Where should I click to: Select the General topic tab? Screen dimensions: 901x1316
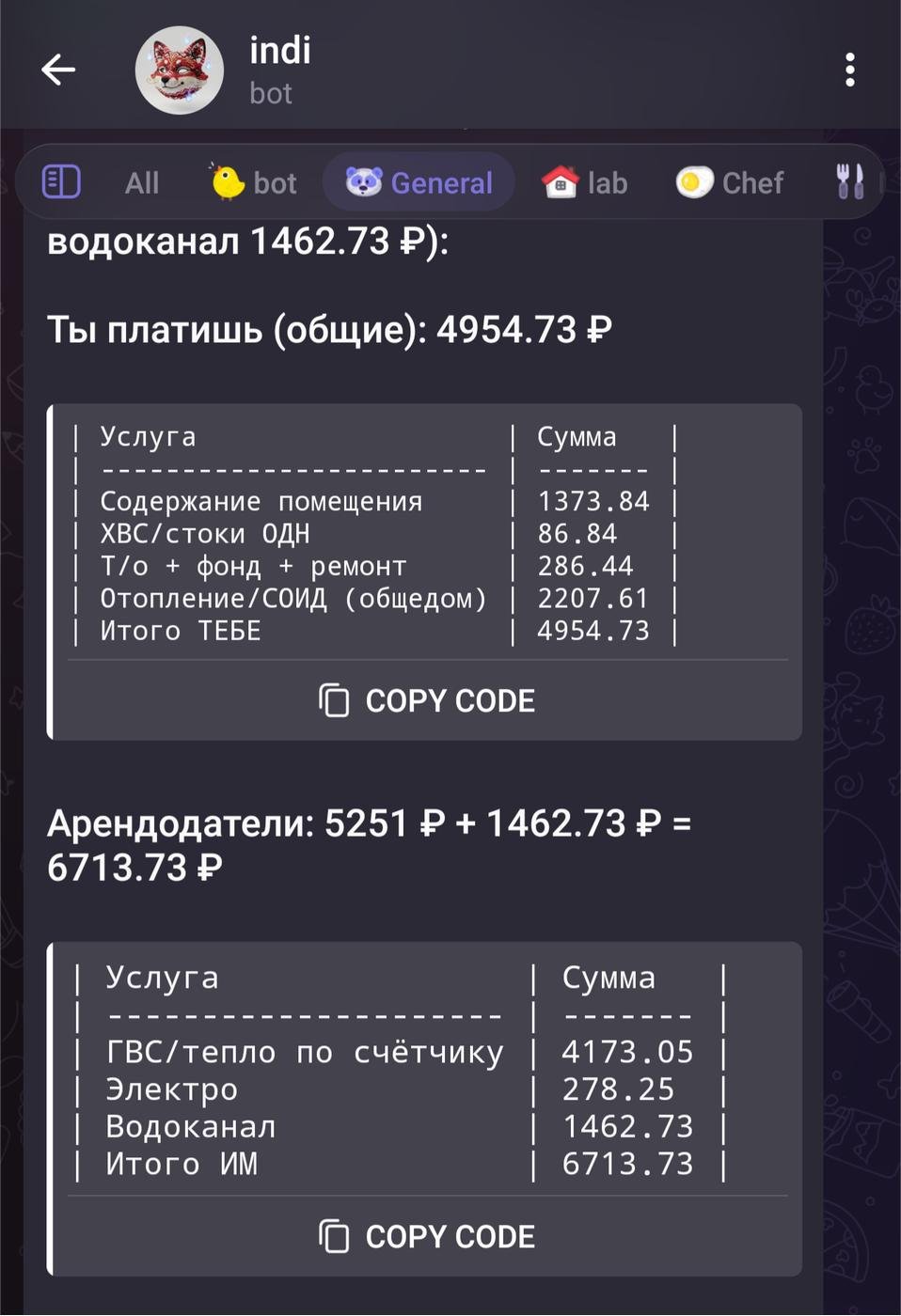coord(419,182)
